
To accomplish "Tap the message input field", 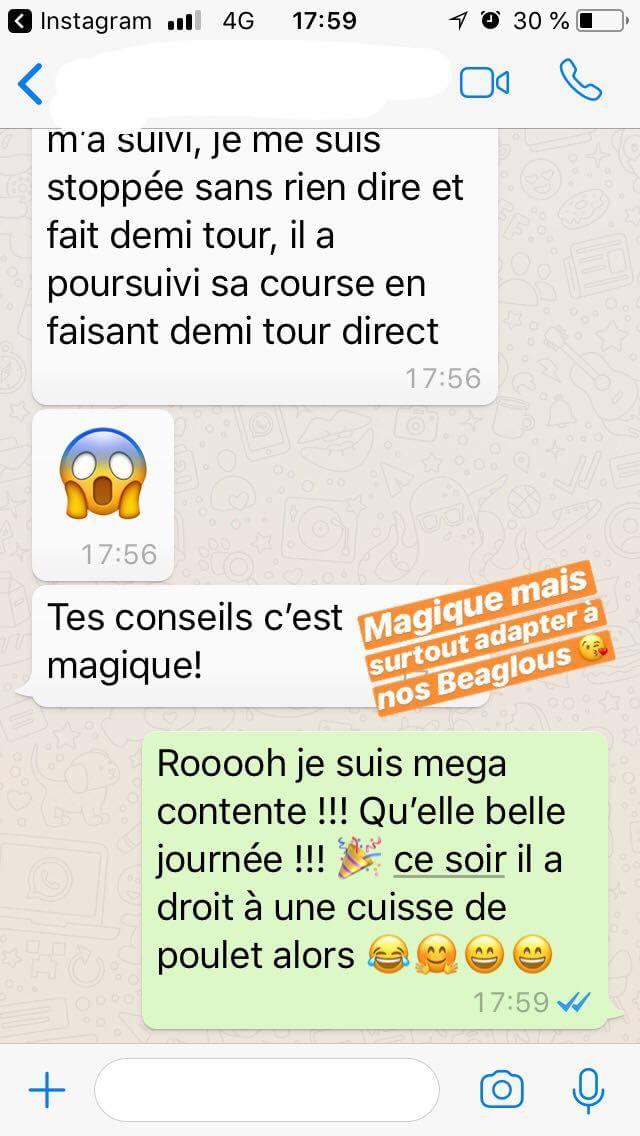I will (x=266, y=1090).
